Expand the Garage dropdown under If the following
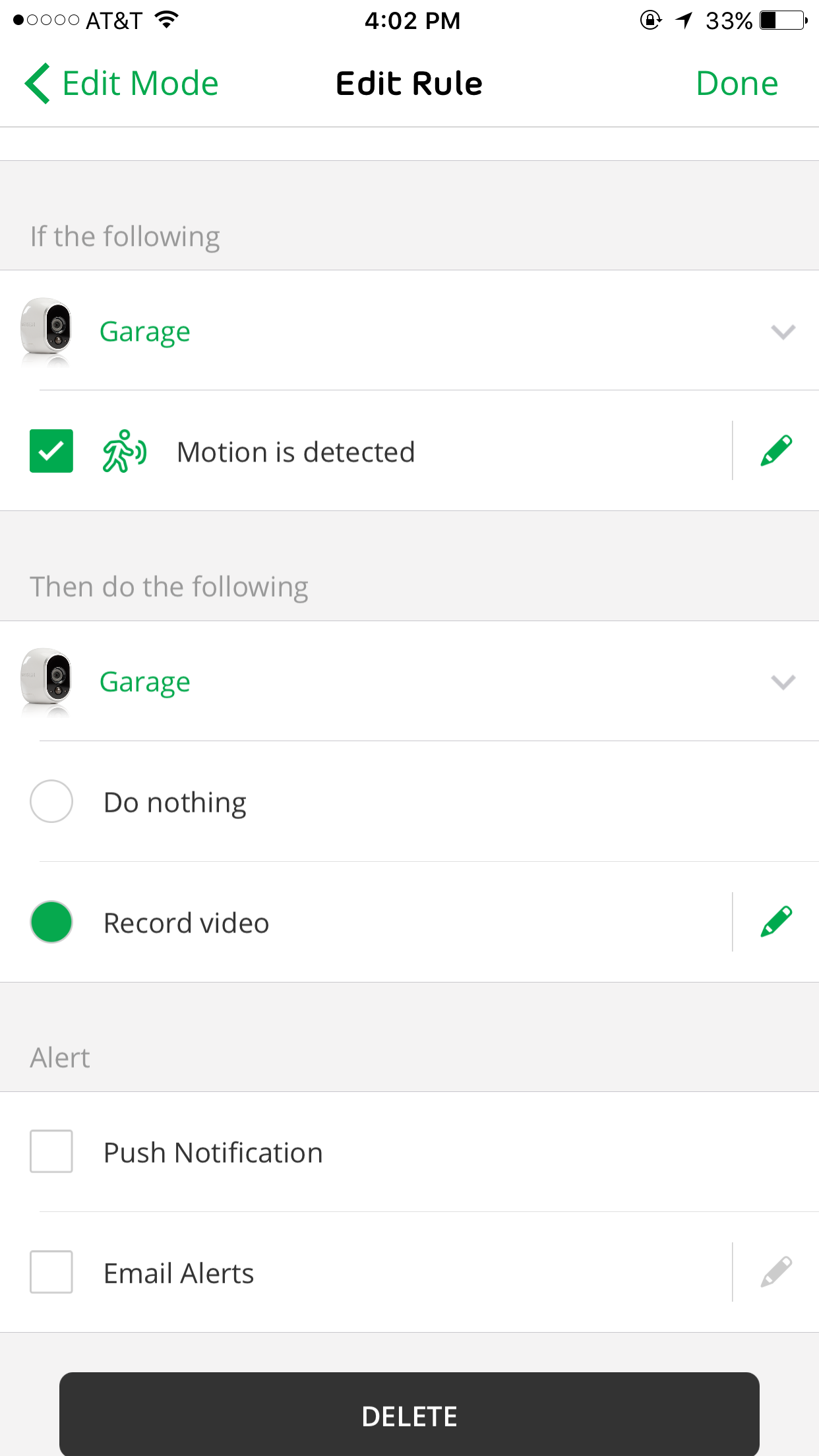This screenshot has height=1456, width=819. pos(783,331)
